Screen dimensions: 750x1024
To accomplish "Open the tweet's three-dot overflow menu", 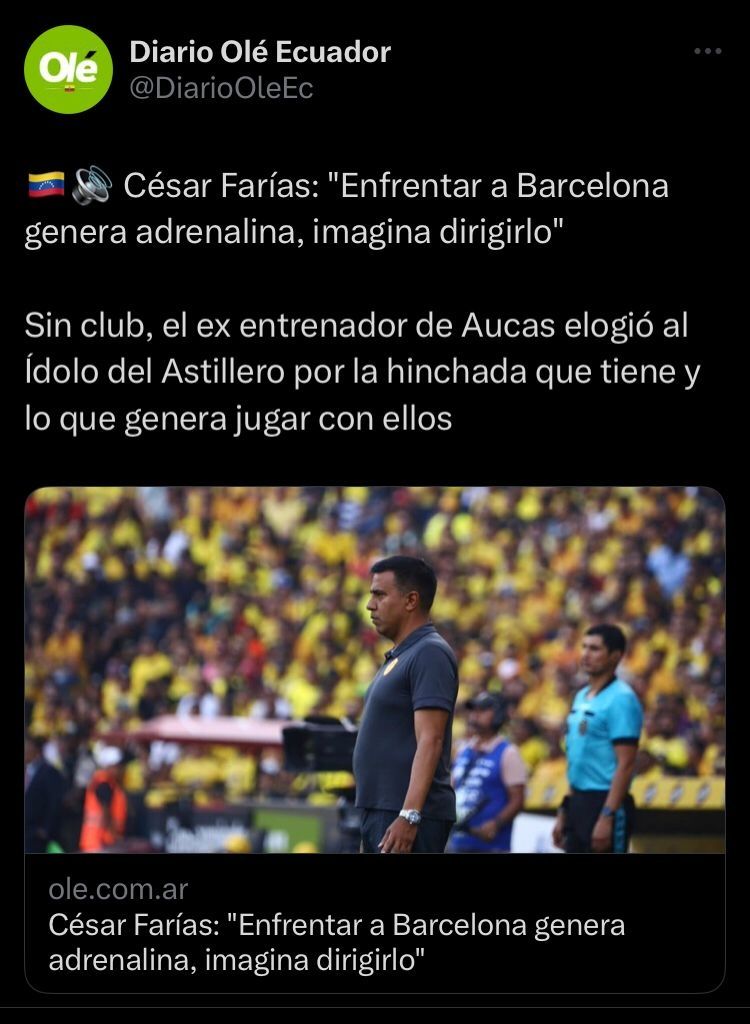I will [x=707, y=52].
